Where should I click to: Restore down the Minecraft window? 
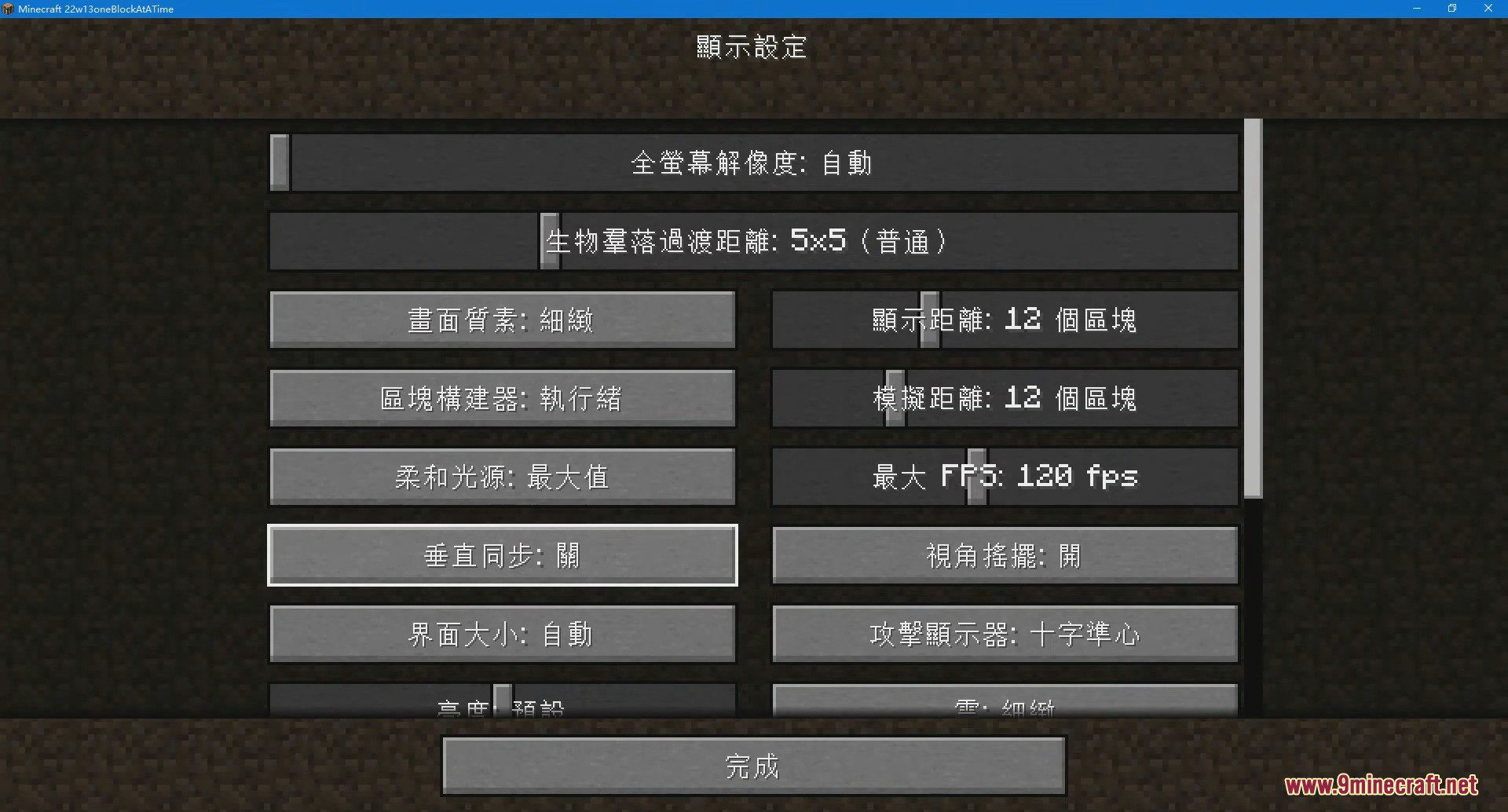click(1452, 9)
